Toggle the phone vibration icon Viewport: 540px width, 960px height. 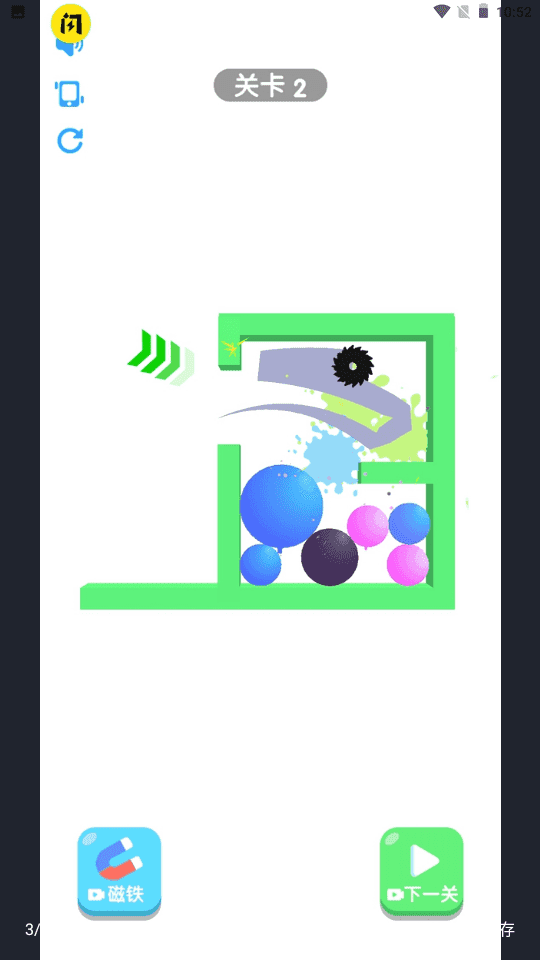click(x=70, y=94)
